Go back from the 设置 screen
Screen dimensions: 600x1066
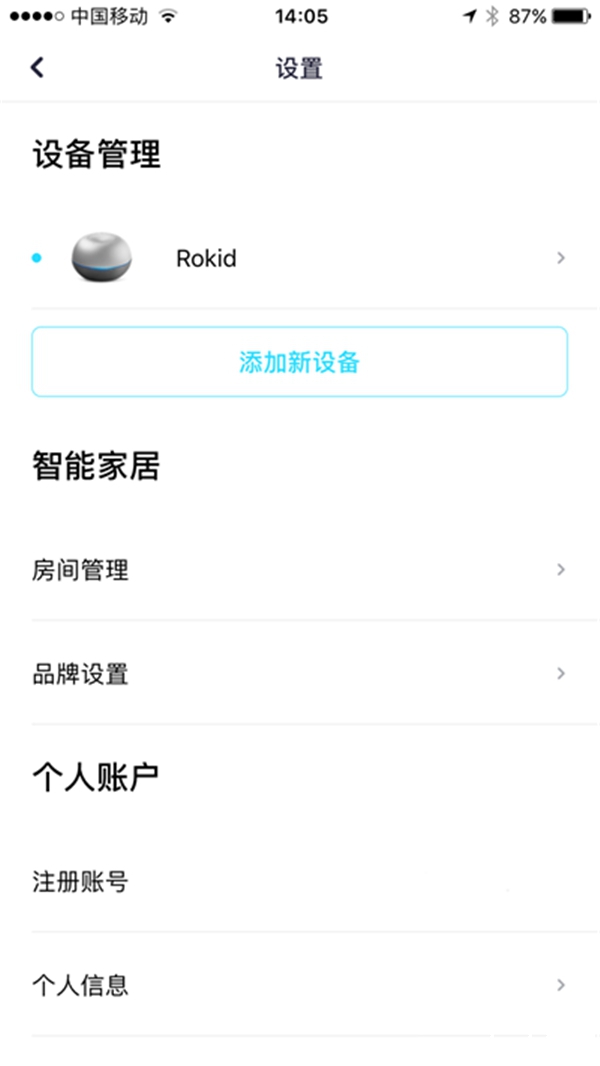click(37, 67)
